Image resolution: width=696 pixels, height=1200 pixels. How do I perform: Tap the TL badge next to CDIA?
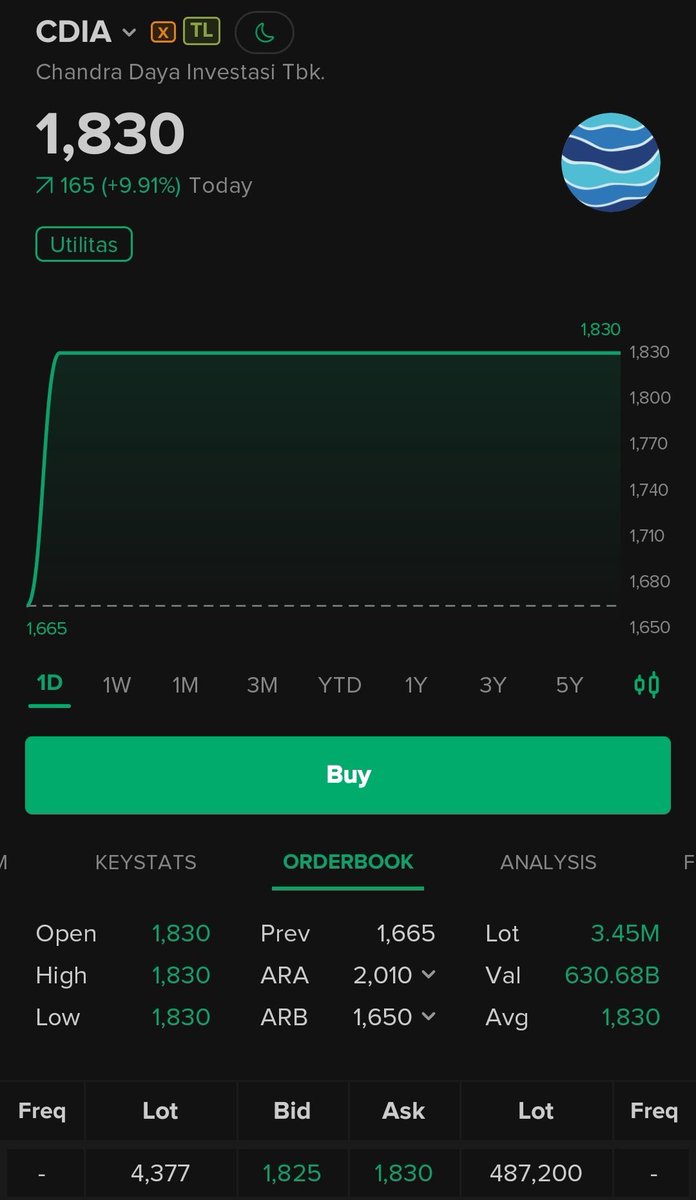point(201,31)
